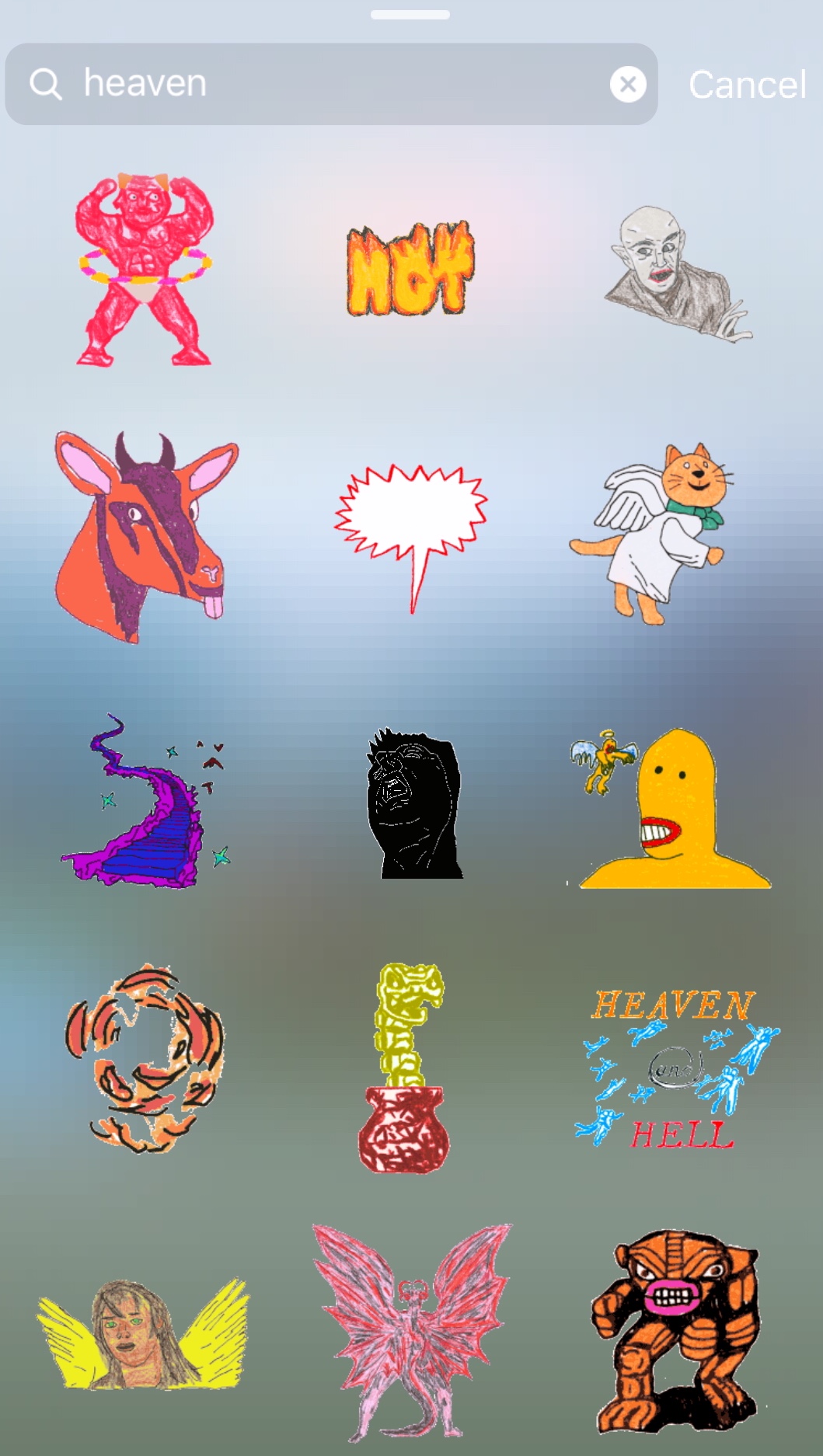Tap Cancel to exit sticker search
823x1456 pixels.
click(x=748, y=84)
